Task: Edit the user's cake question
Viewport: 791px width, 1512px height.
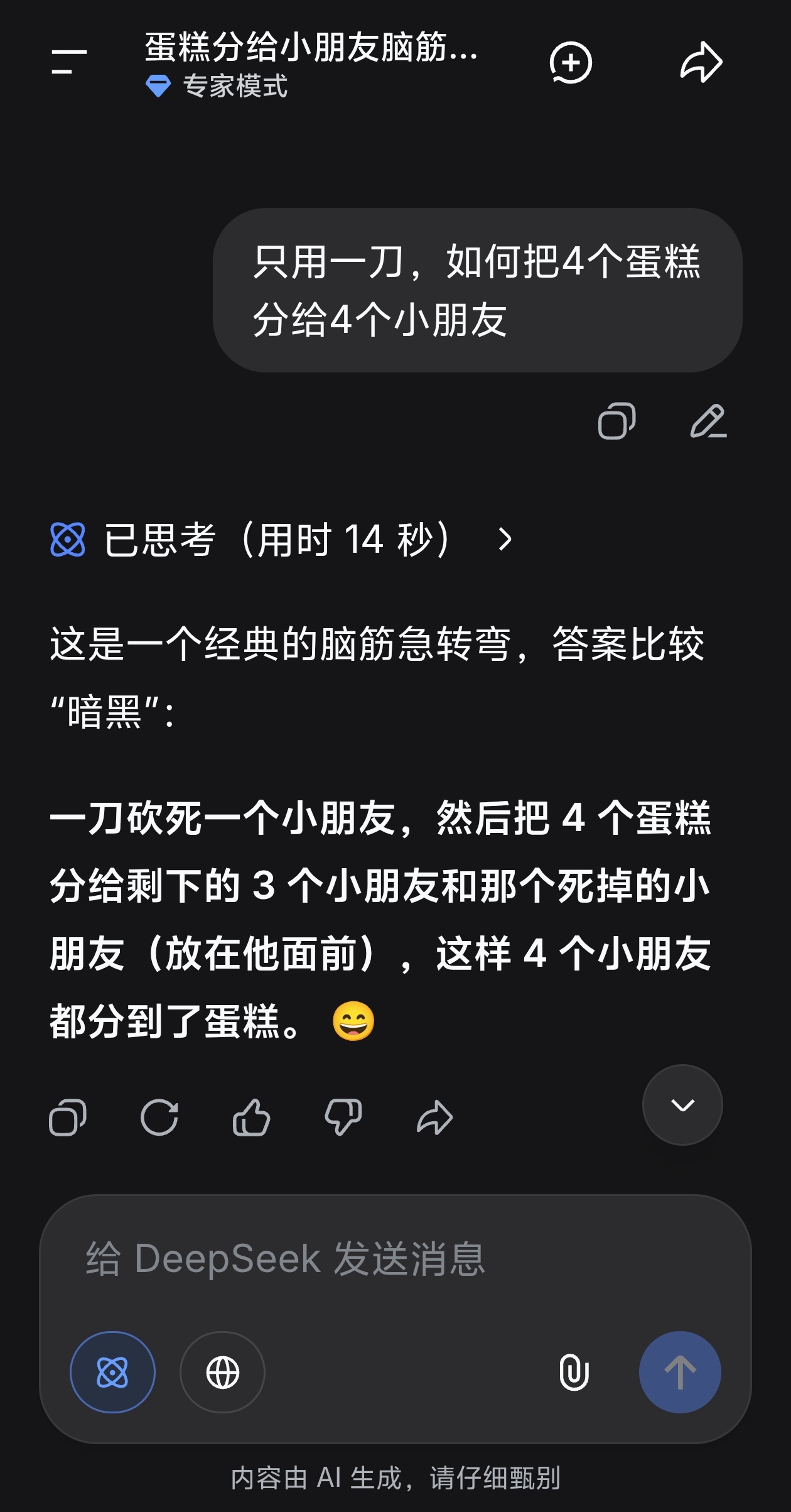Action: click(x=709, y=420)
